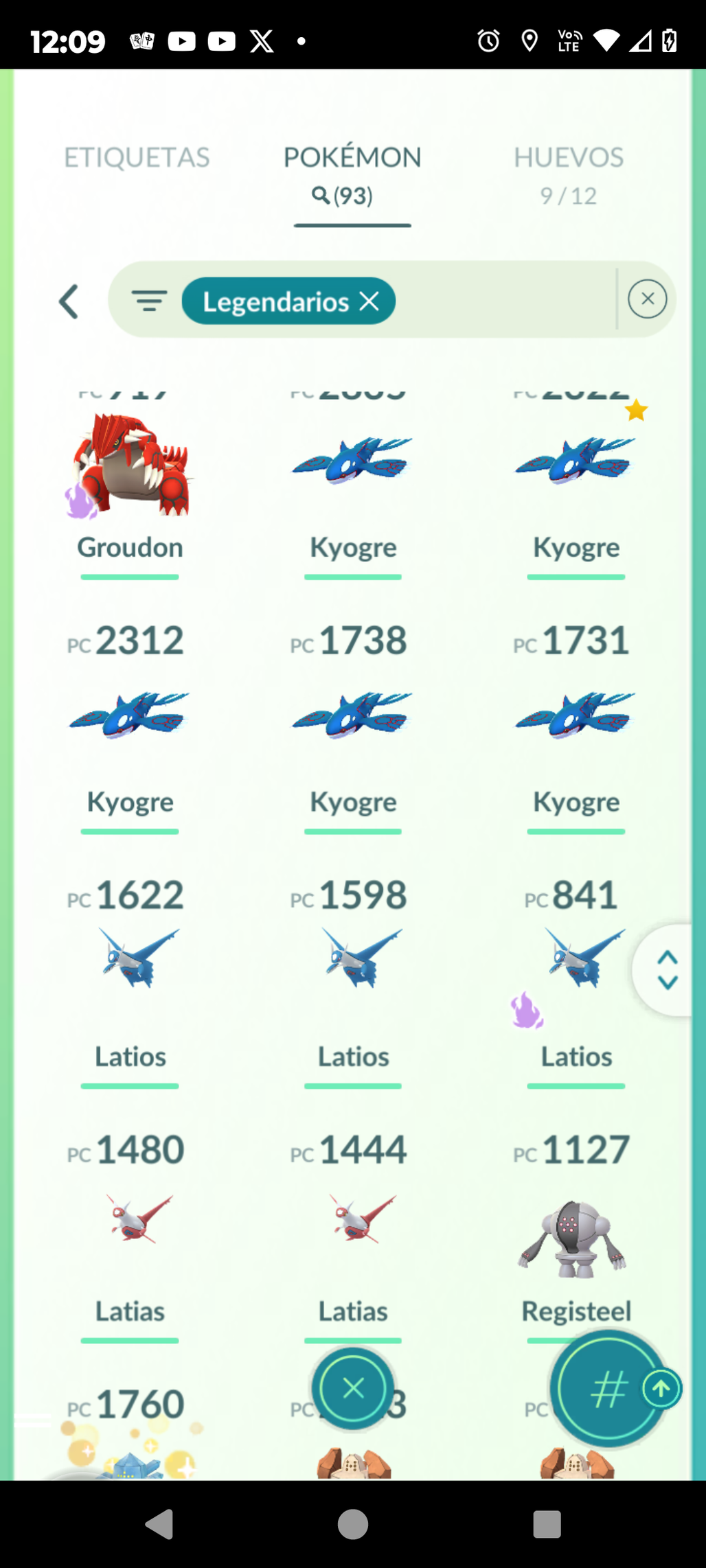Switch to the Huevos tab
Screen dimensions: 706x1568
(x=569, y=175)
